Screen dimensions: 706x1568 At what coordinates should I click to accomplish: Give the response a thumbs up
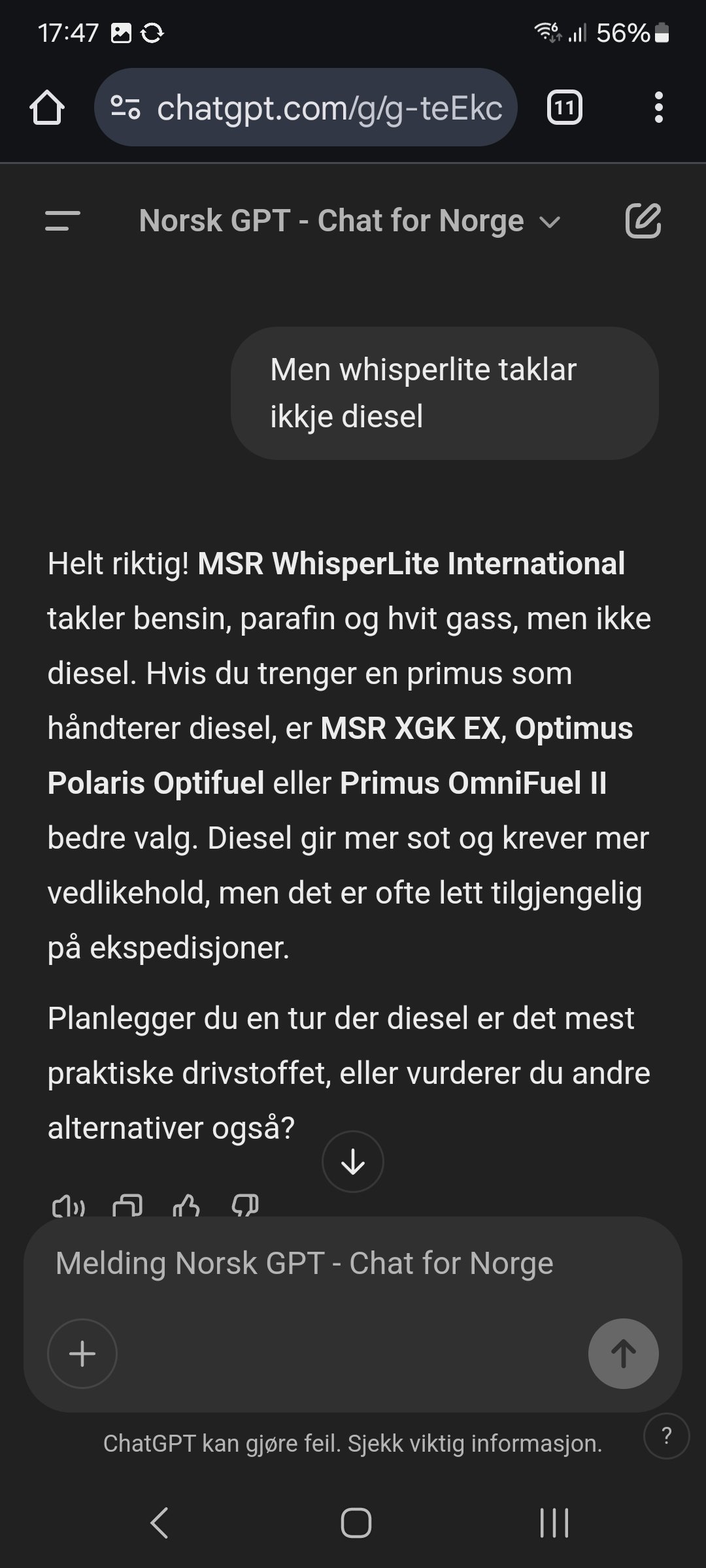tap(186, 1206)
